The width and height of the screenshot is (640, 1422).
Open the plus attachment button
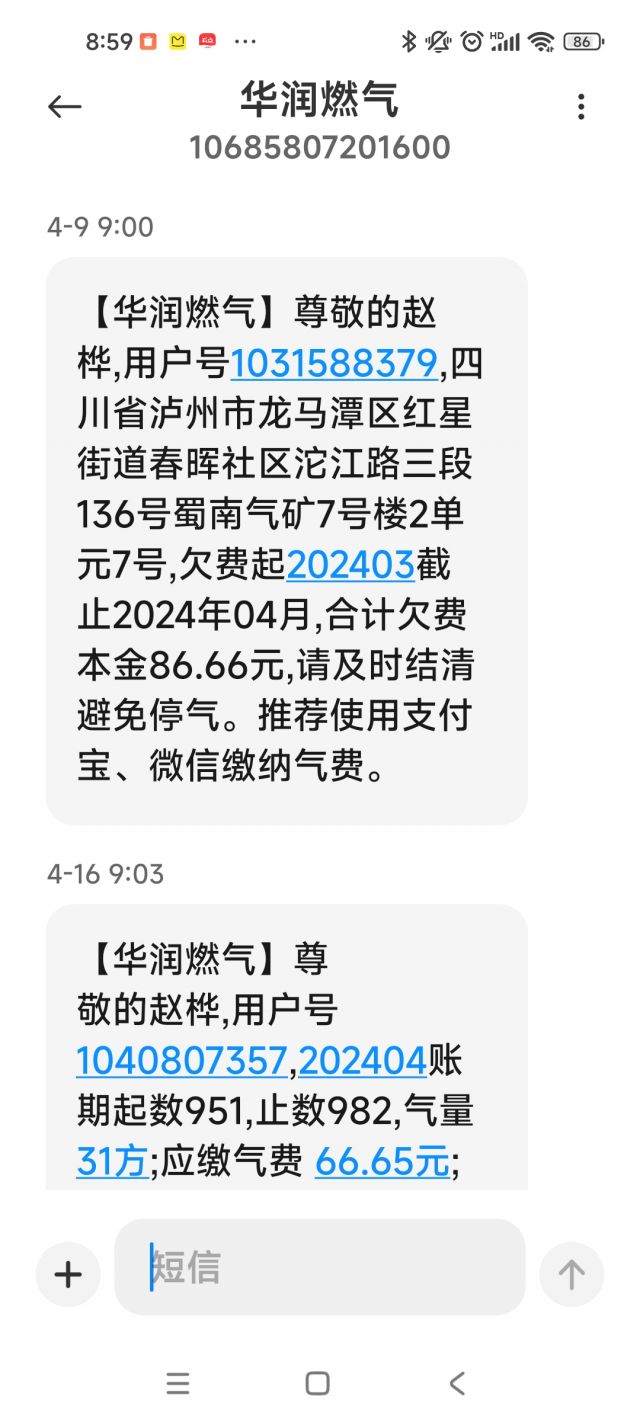pos(68,1274)
